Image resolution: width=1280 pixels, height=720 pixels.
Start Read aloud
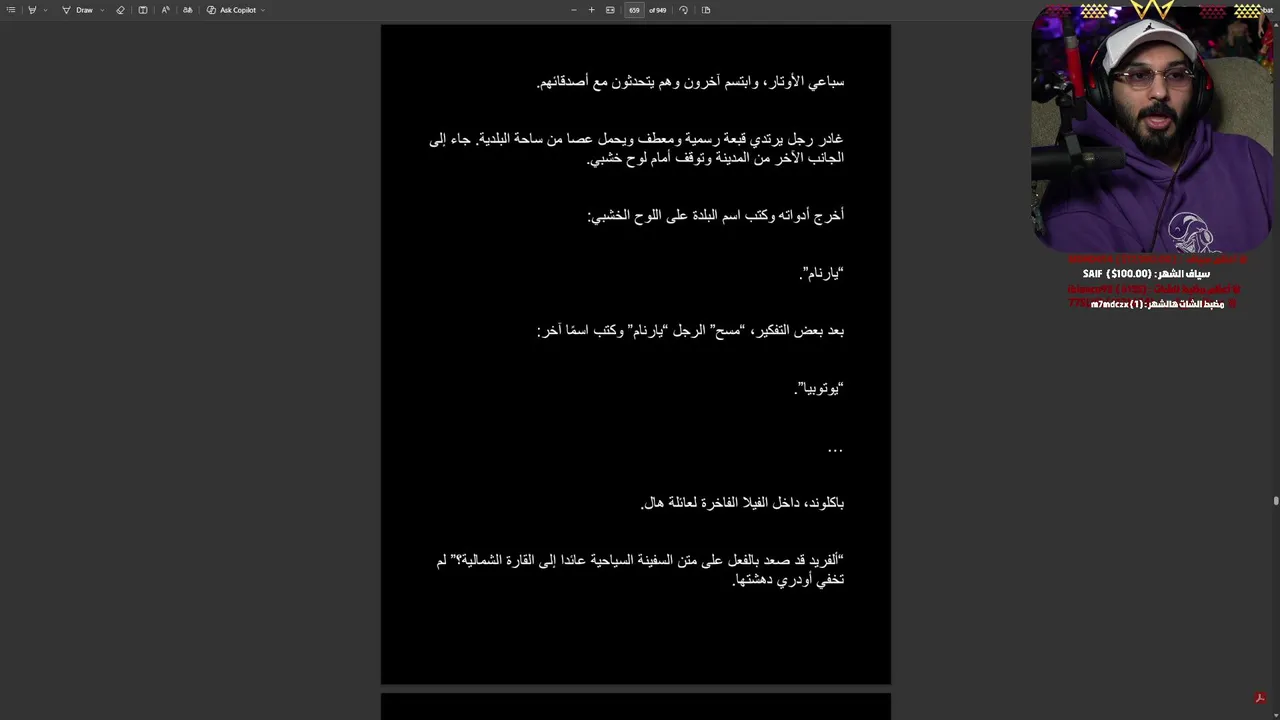pos(166,10)
